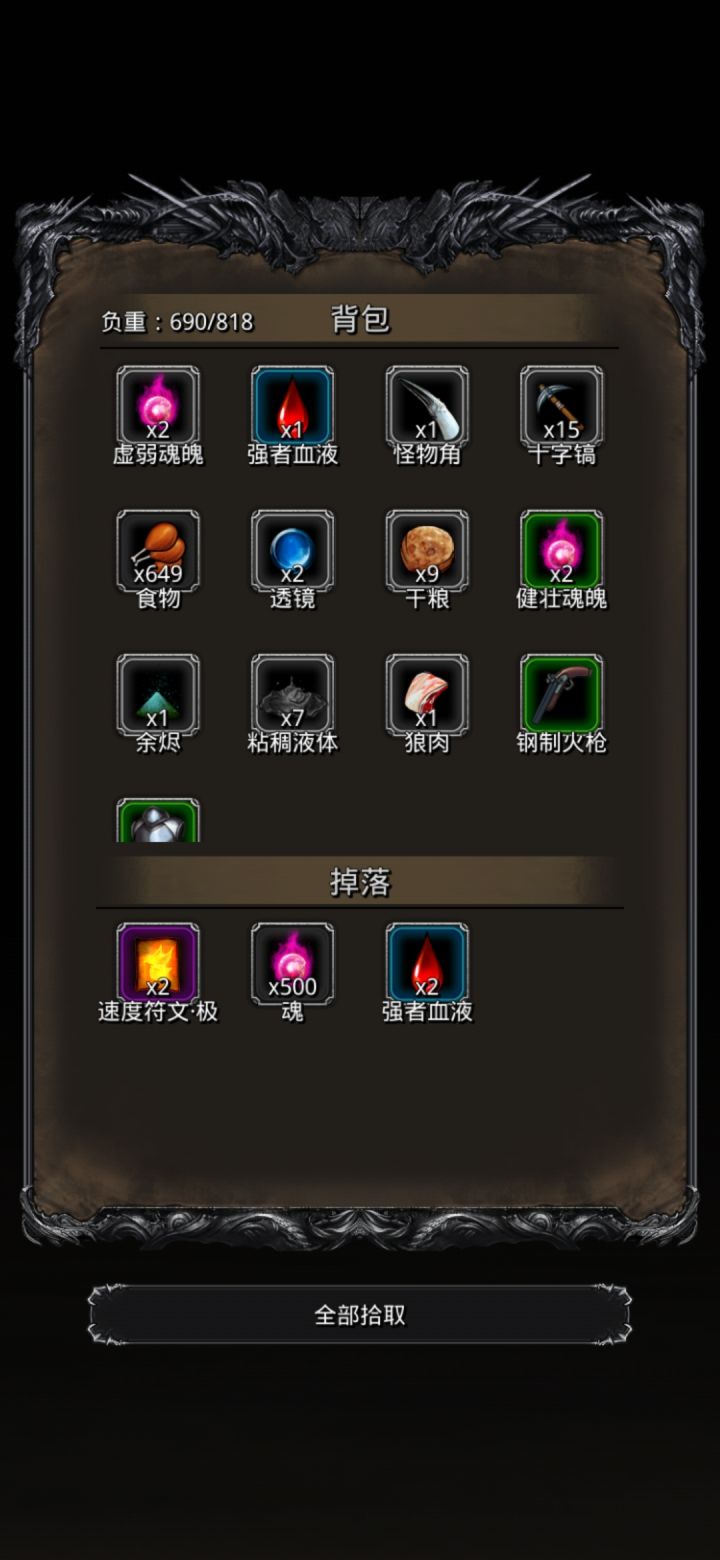
Task: Select the 虚弱魂魄 soul item
Action: coord(158,412)
